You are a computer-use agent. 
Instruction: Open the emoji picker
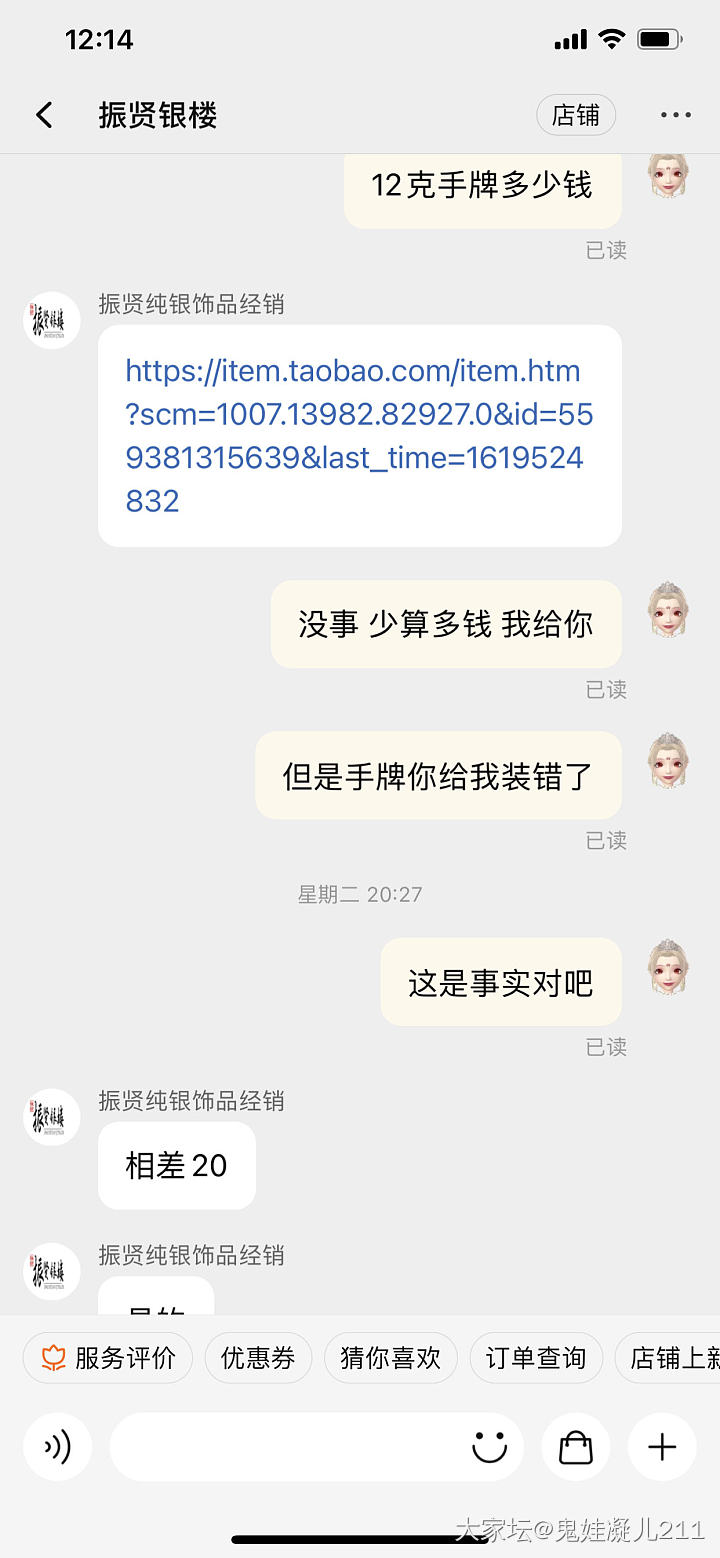pyautogui.click(x=490, y=1447)
